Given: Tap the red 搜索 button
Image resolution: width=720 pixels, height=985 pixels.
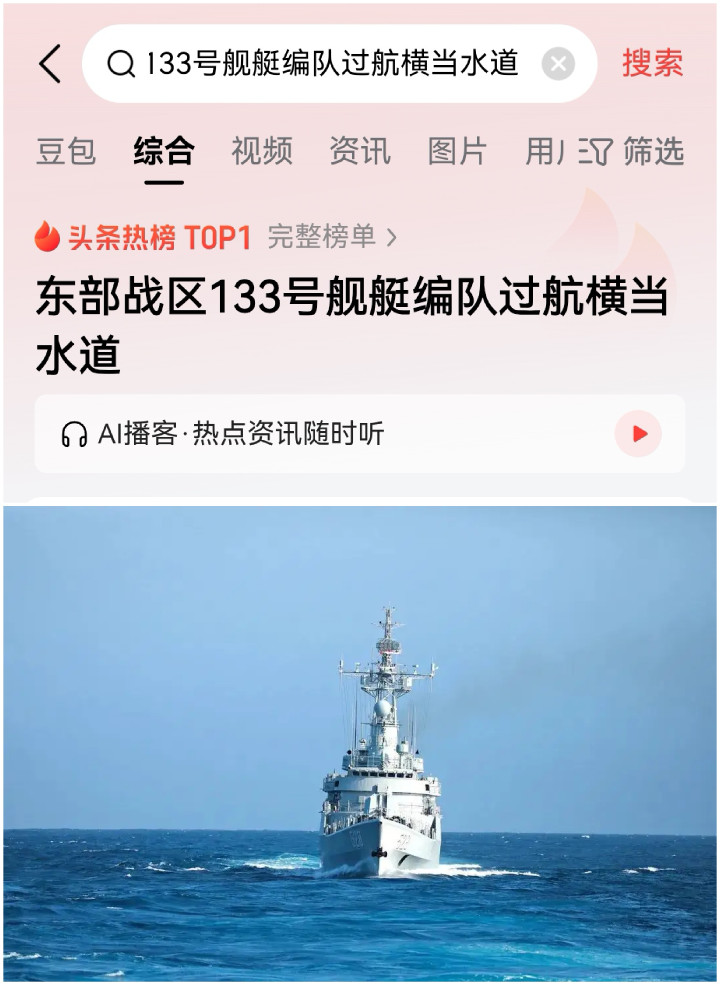Looking at the screenshot, I should pyautogui.click(x=652, y=64).
